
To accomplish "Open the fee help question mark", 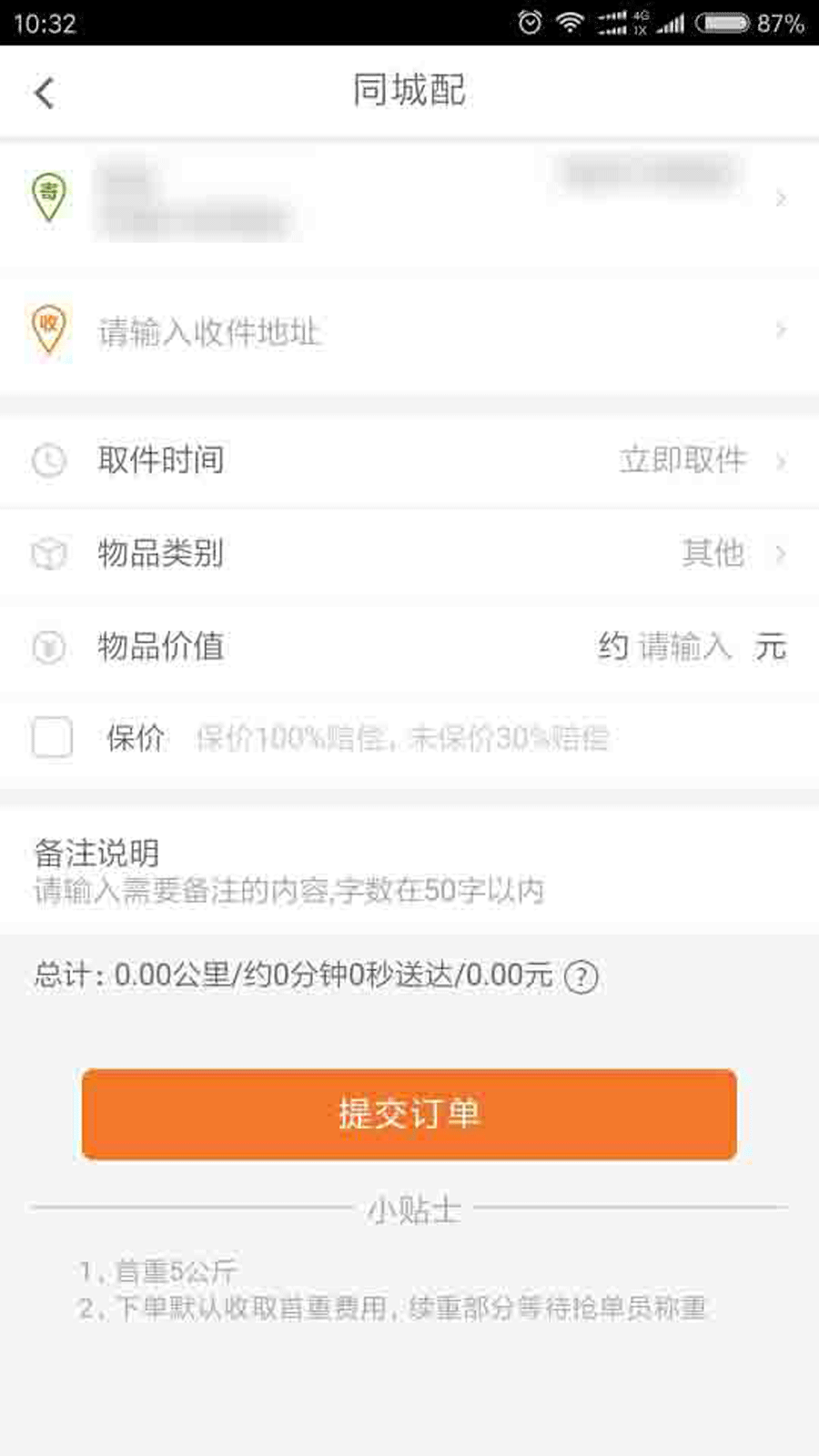I will pyautogui.click(x=581, y=977).
